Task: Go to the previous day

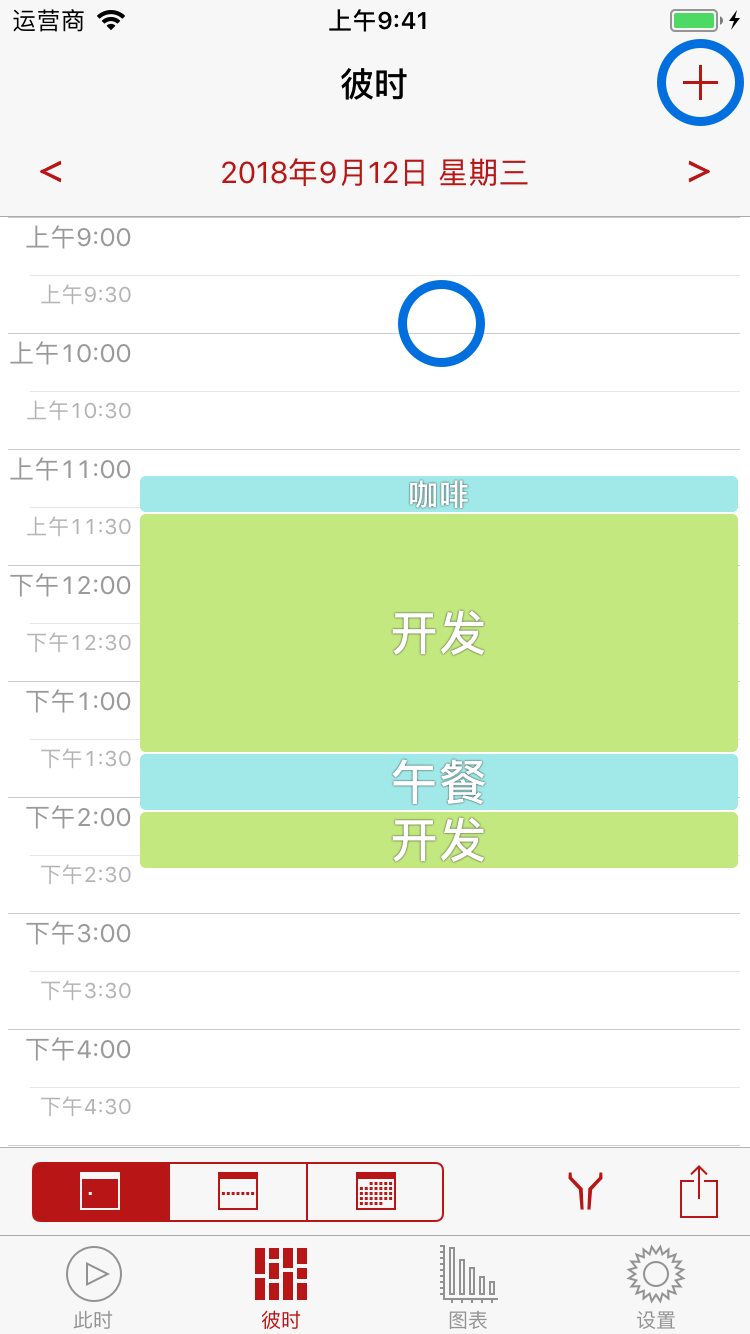Action: (x=51, y=172)
